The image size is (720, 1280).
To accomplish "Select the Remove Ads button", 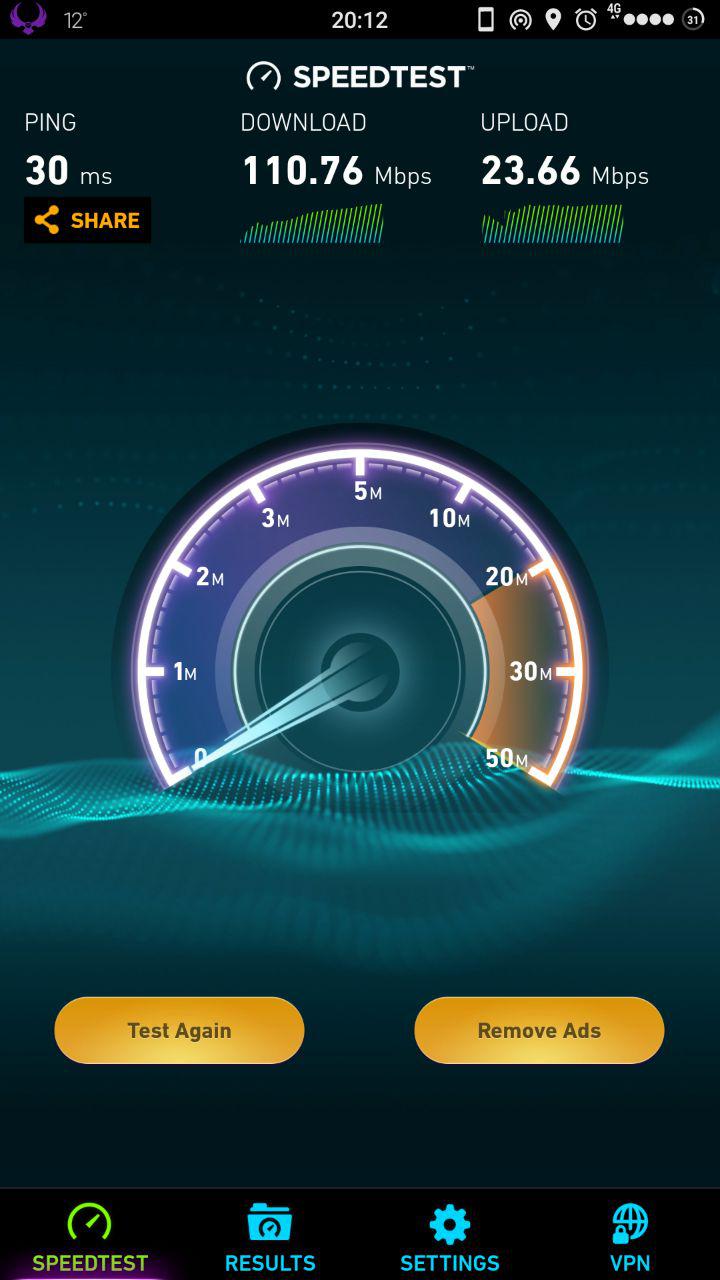I will [539, 1030].
